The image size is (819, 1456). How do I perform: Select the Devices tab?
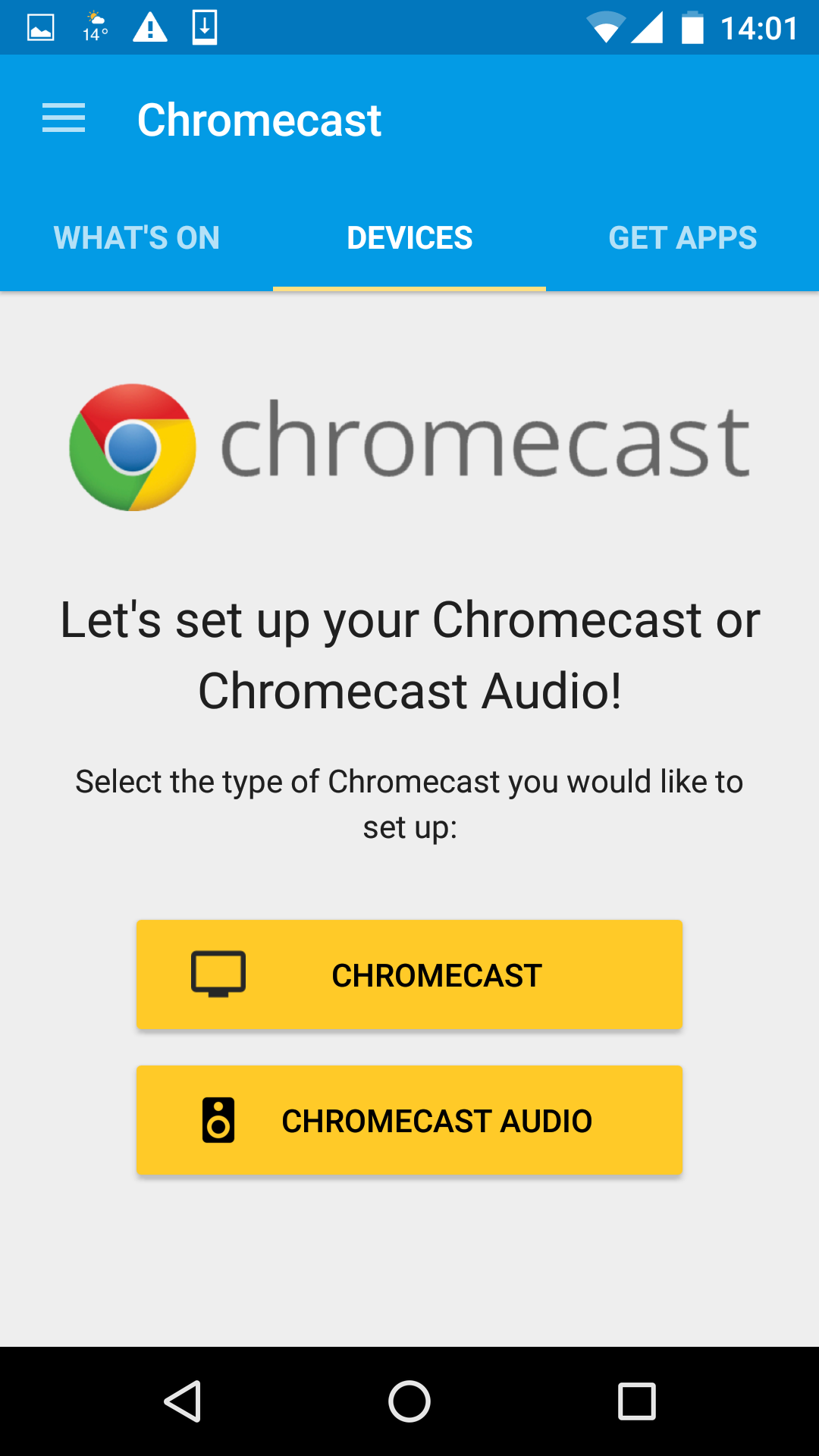pyautogui.click(x=409, y=238)
